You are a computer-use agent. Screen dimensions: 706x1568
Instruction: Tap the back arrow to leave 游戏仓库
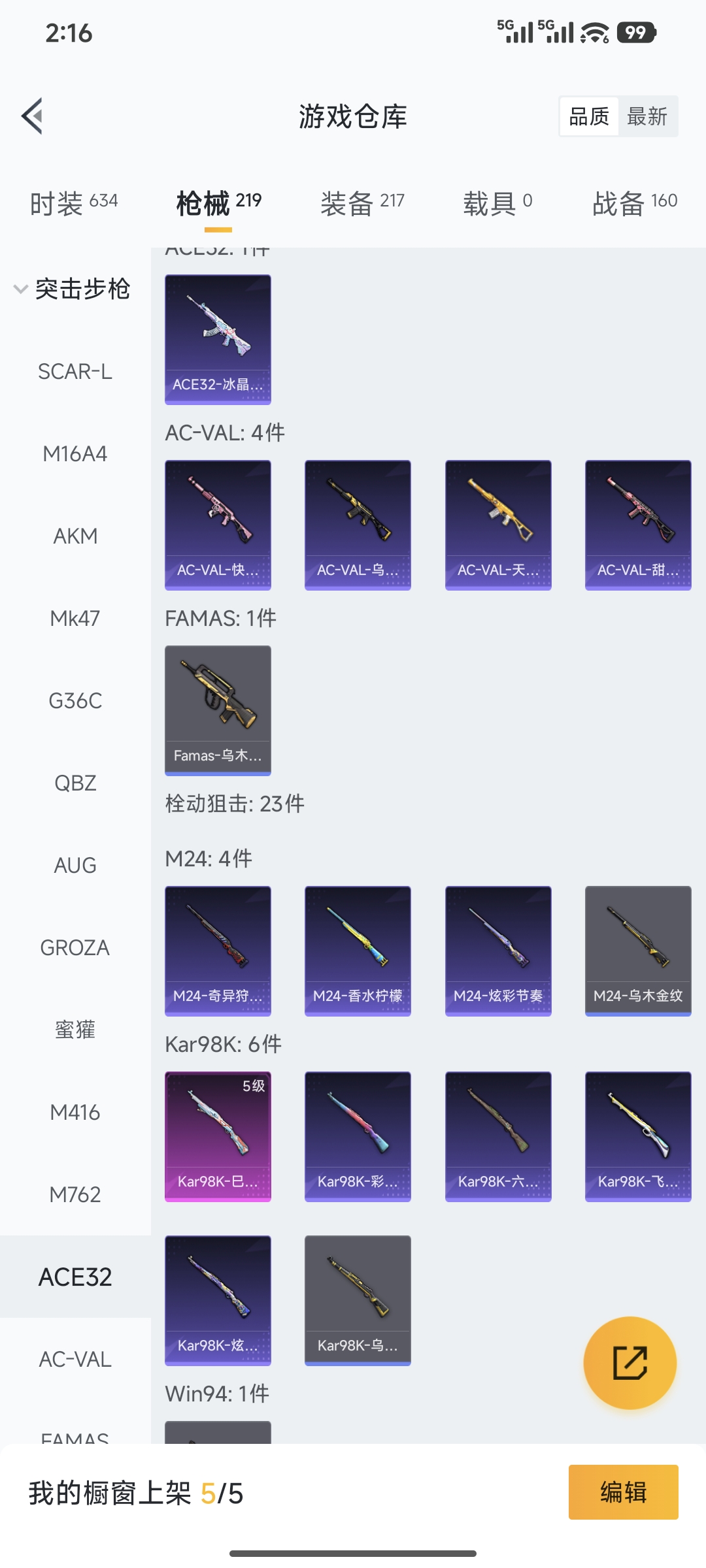tap(31, 116)
